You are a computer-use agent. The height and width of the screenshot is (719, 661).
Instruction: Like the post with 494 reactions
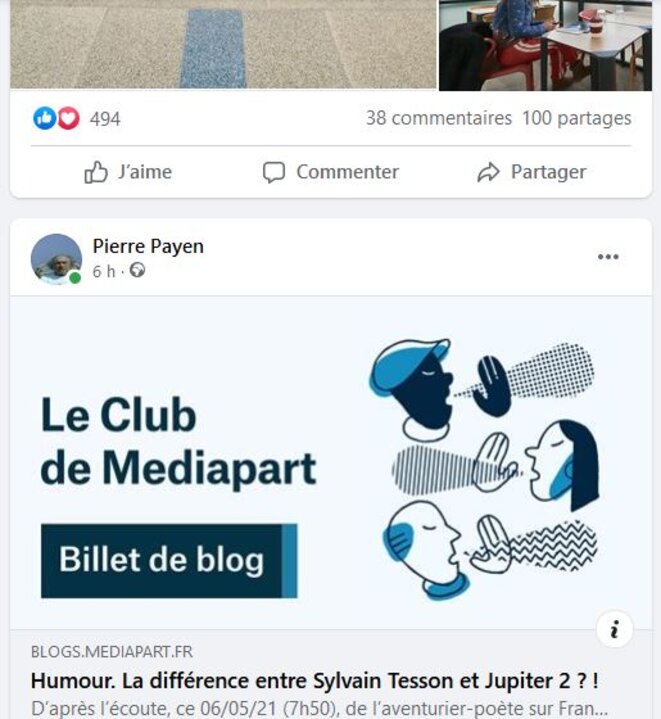tap(128, 172)
